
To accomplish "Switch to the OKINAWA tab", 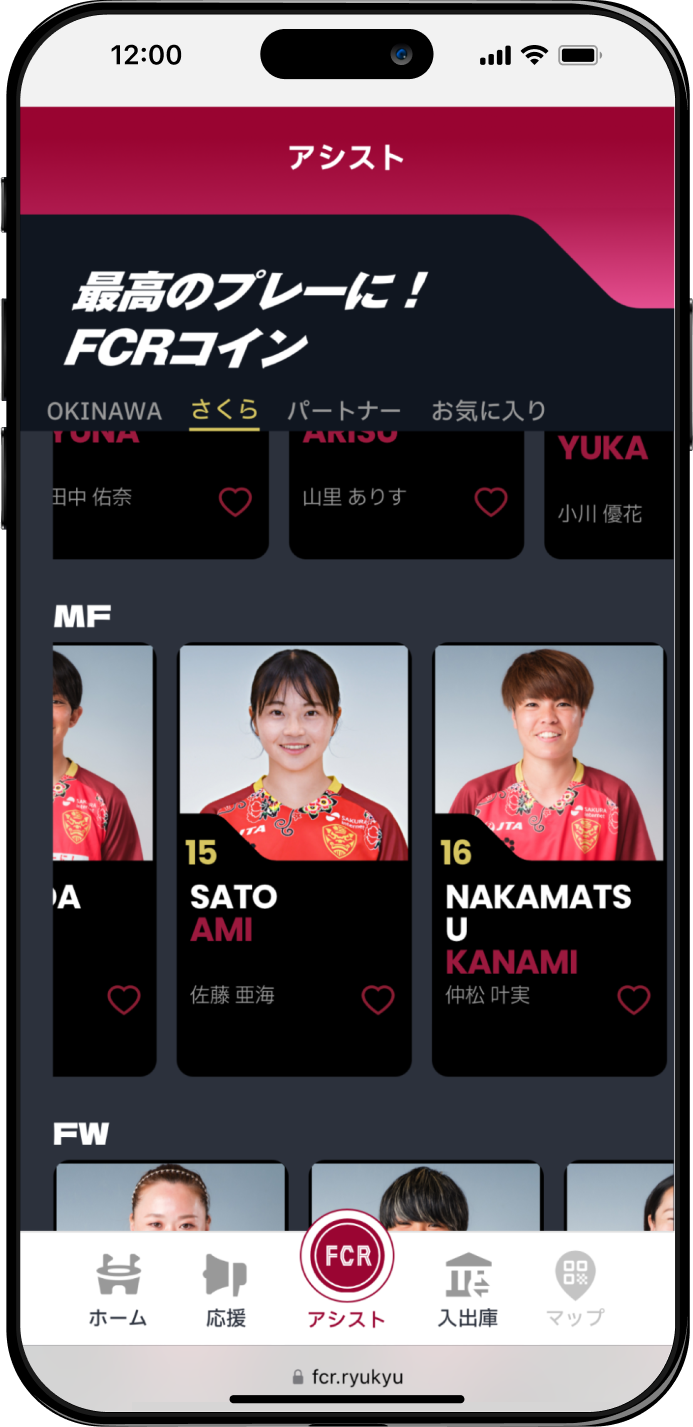I will click(x=104, y=410).
